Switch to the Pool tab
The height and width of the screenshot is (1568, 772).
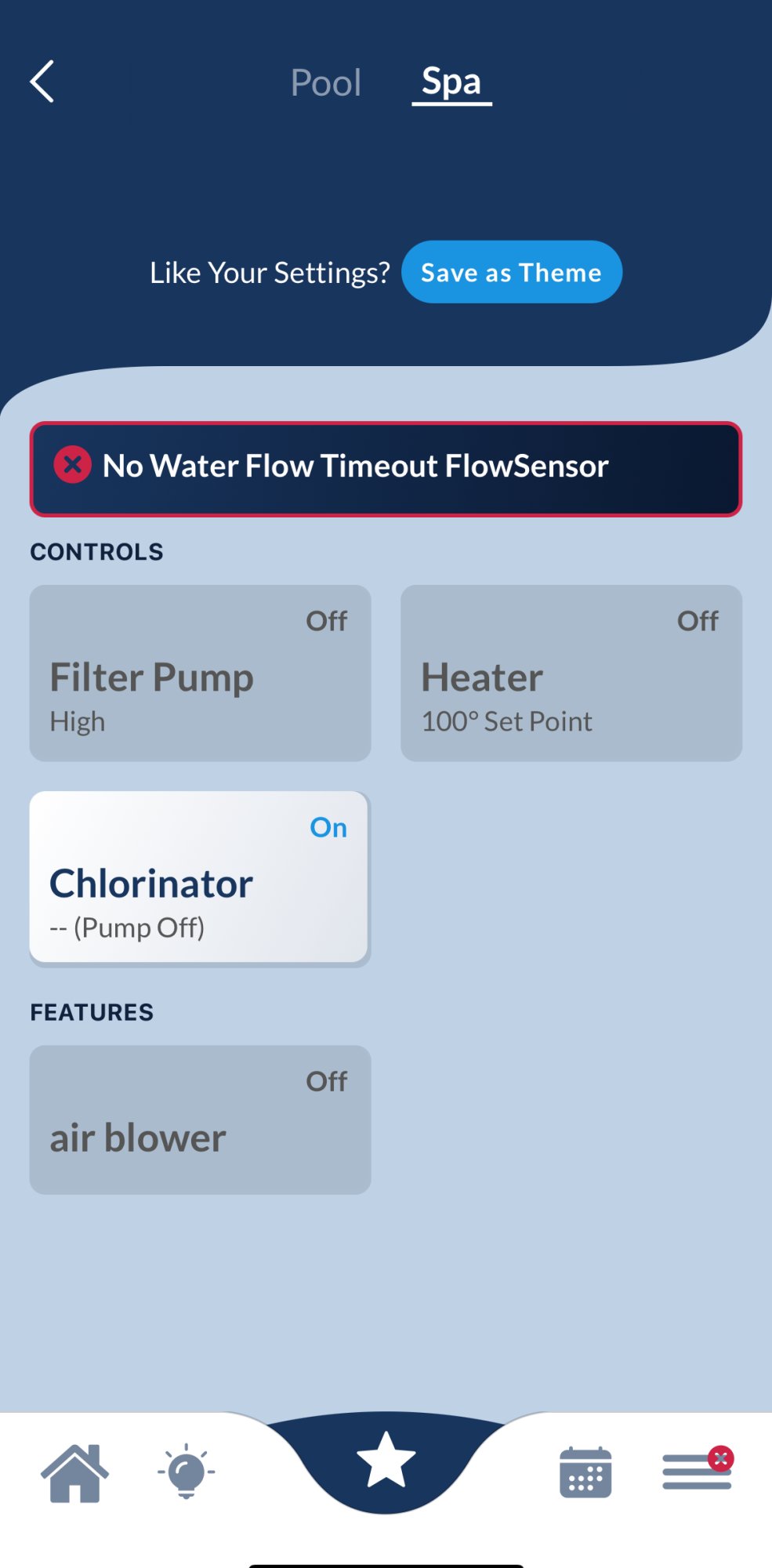coord(326,83)
